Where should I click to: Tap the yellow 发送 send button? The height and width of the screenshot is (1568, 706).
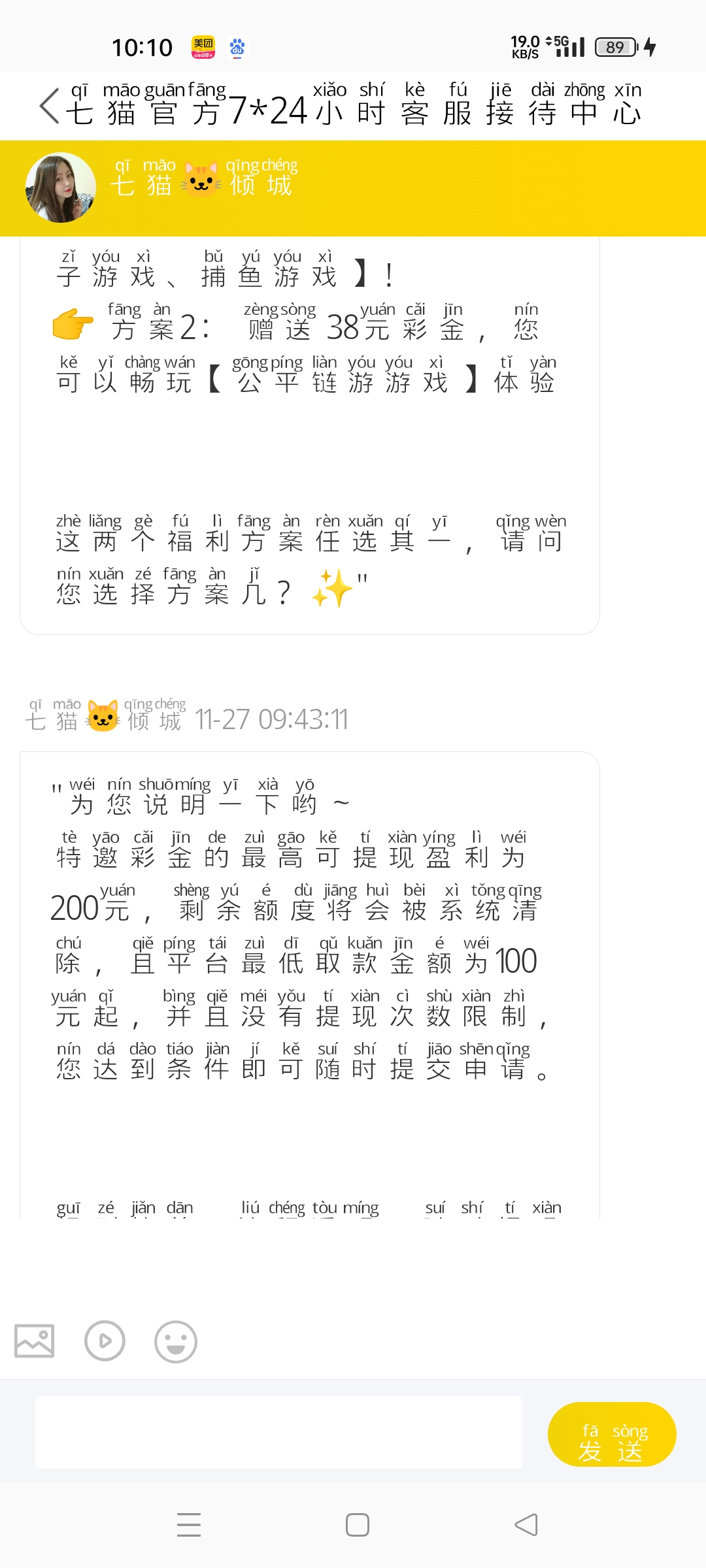pos(611,1434)
